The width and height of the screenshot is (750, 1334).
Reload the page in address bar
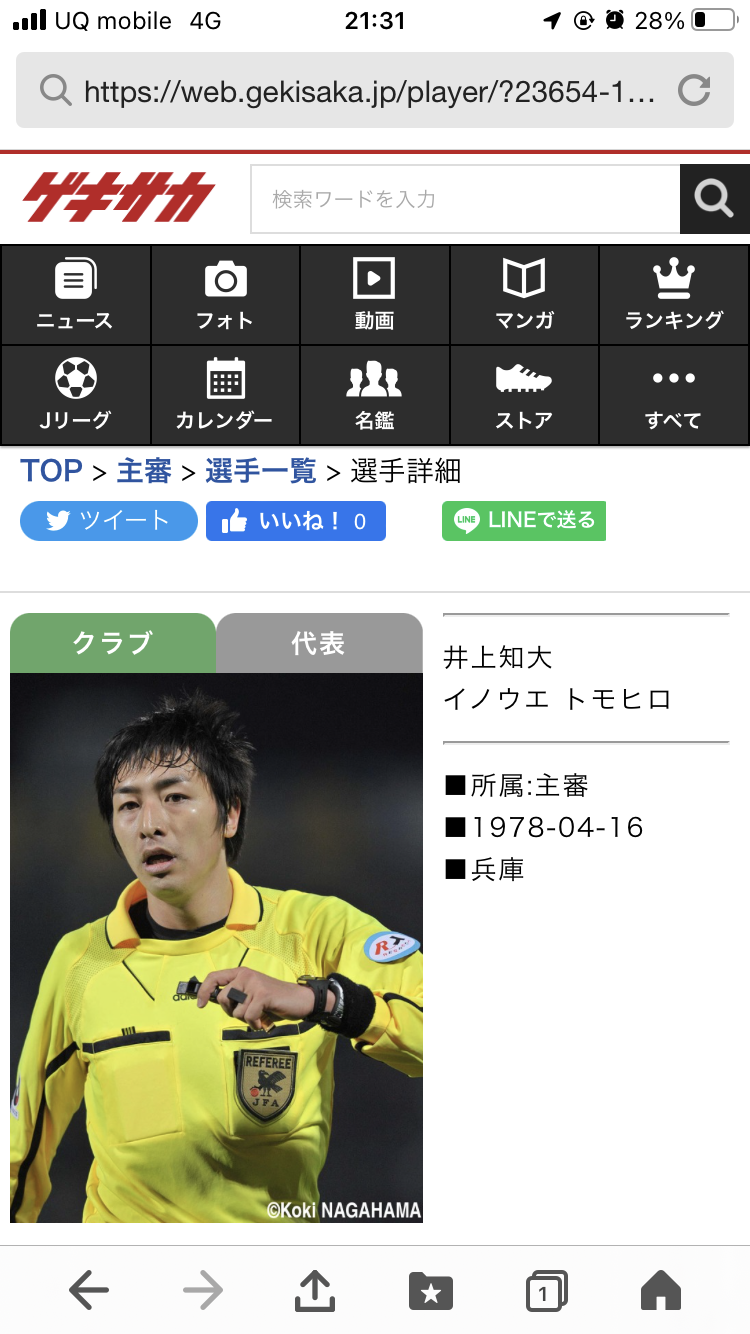click(x=693, y=91)
